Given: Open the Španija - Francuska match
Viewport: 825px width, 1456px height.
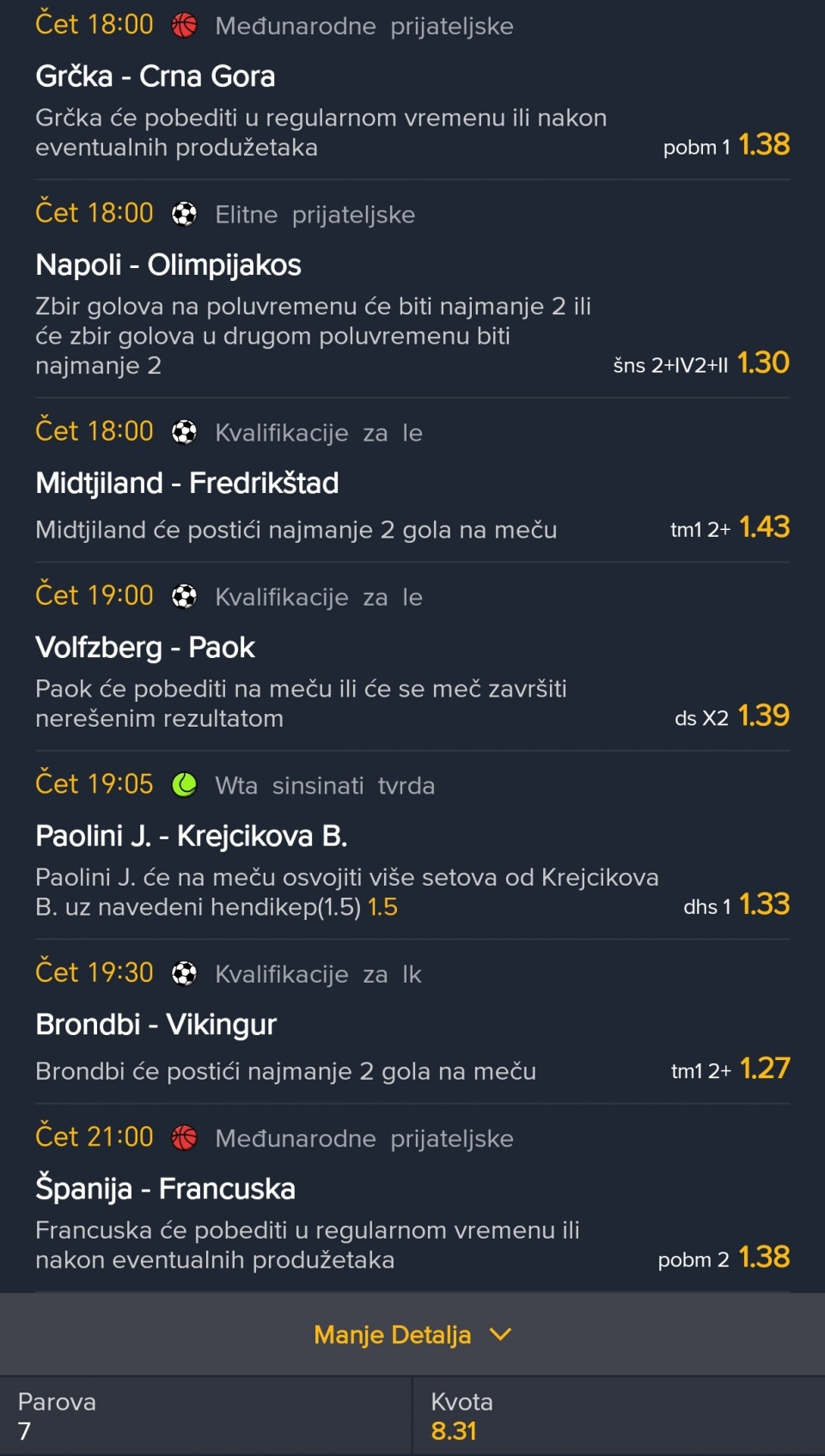Looking at the screenshot, I should pyautogui.click(x=166, y=1189).
